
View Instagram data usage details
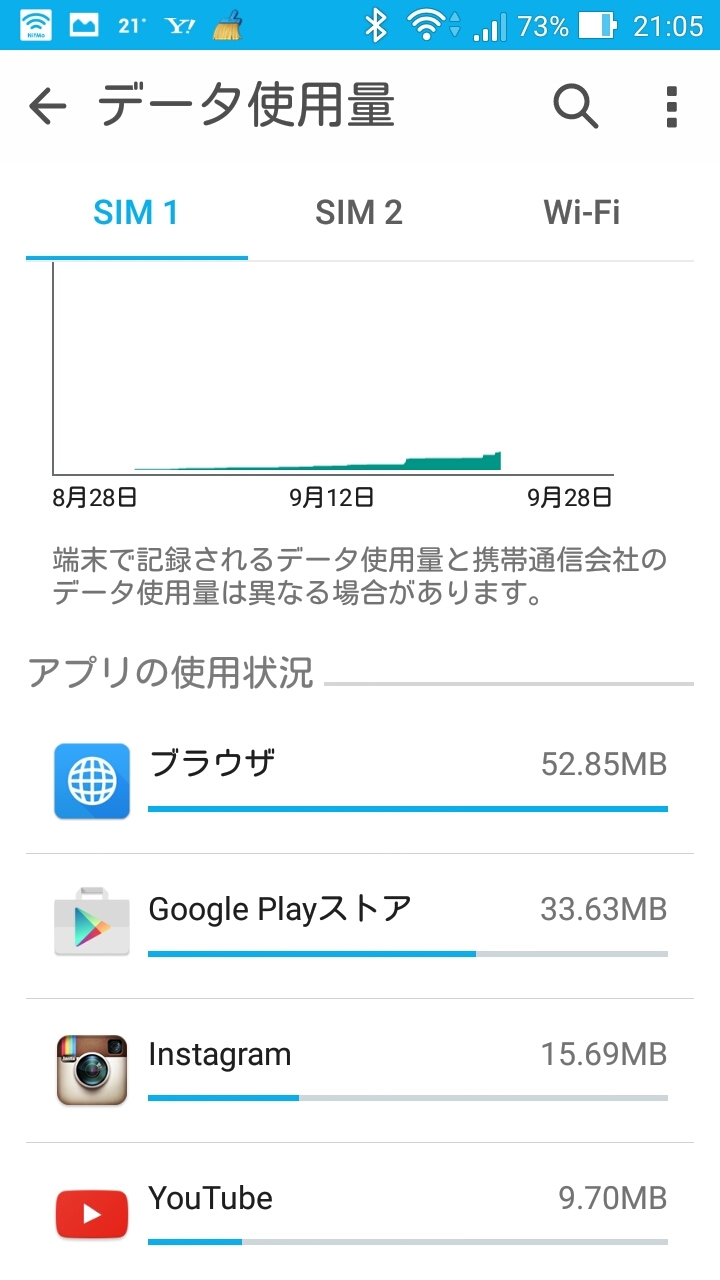point(360,1070)
